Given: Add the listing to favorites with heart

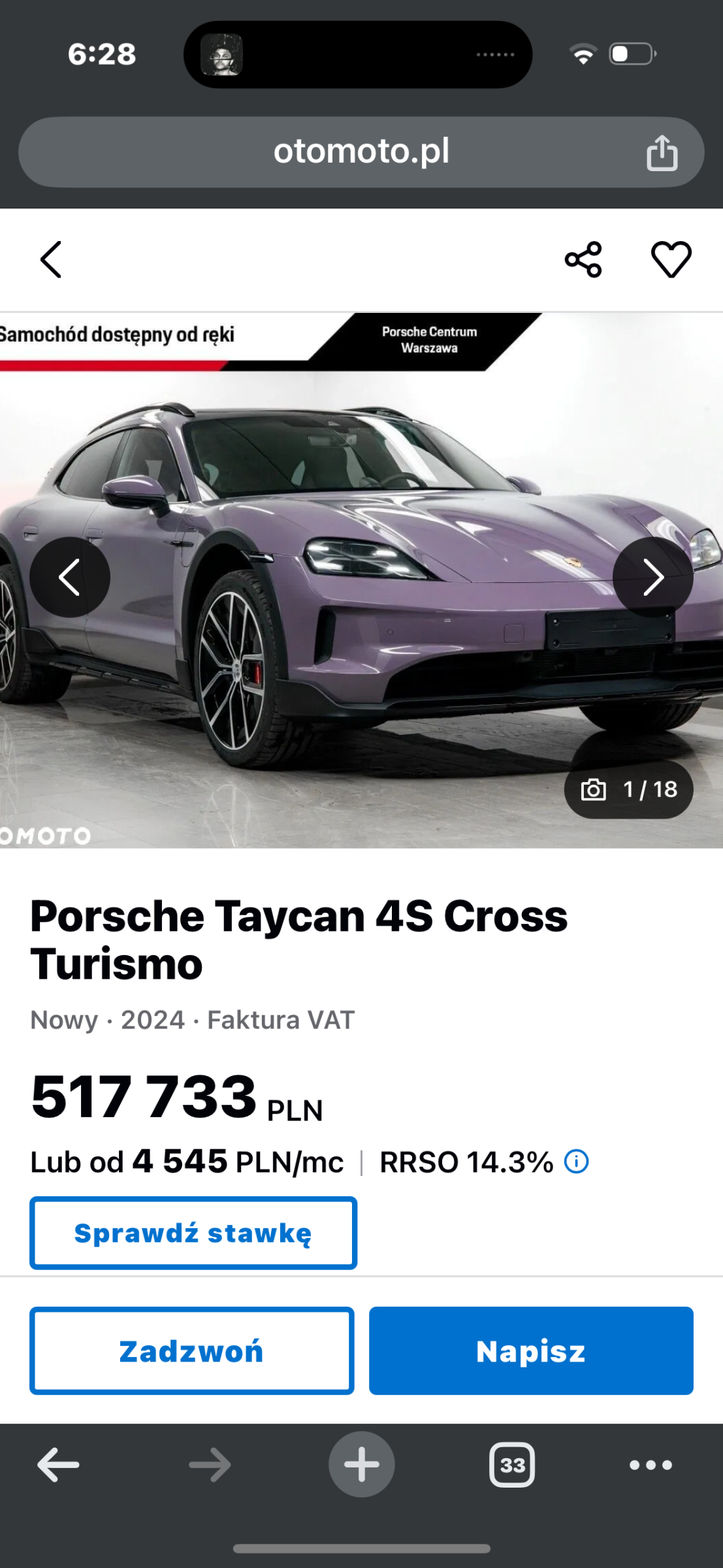Looking at the screenshot, I should pyautogui.click(x=671, y=259).
